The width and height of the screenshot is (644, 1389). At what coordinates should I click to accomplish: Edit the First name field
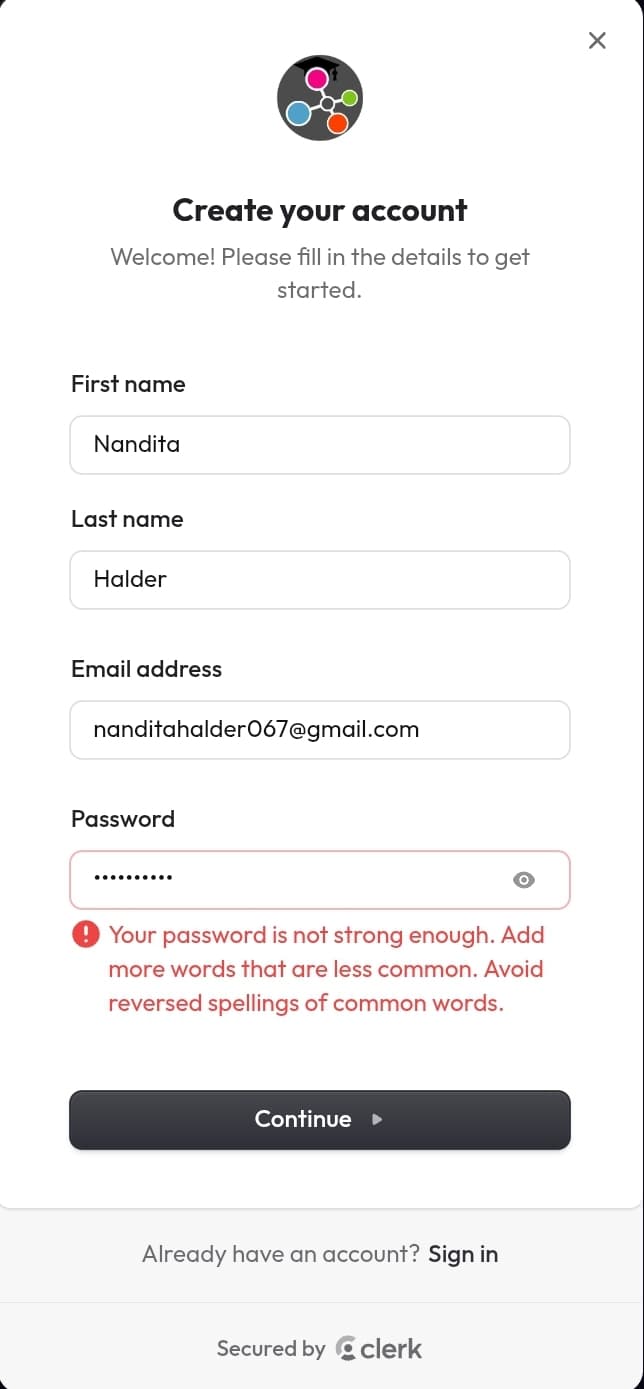click(320, 445)
